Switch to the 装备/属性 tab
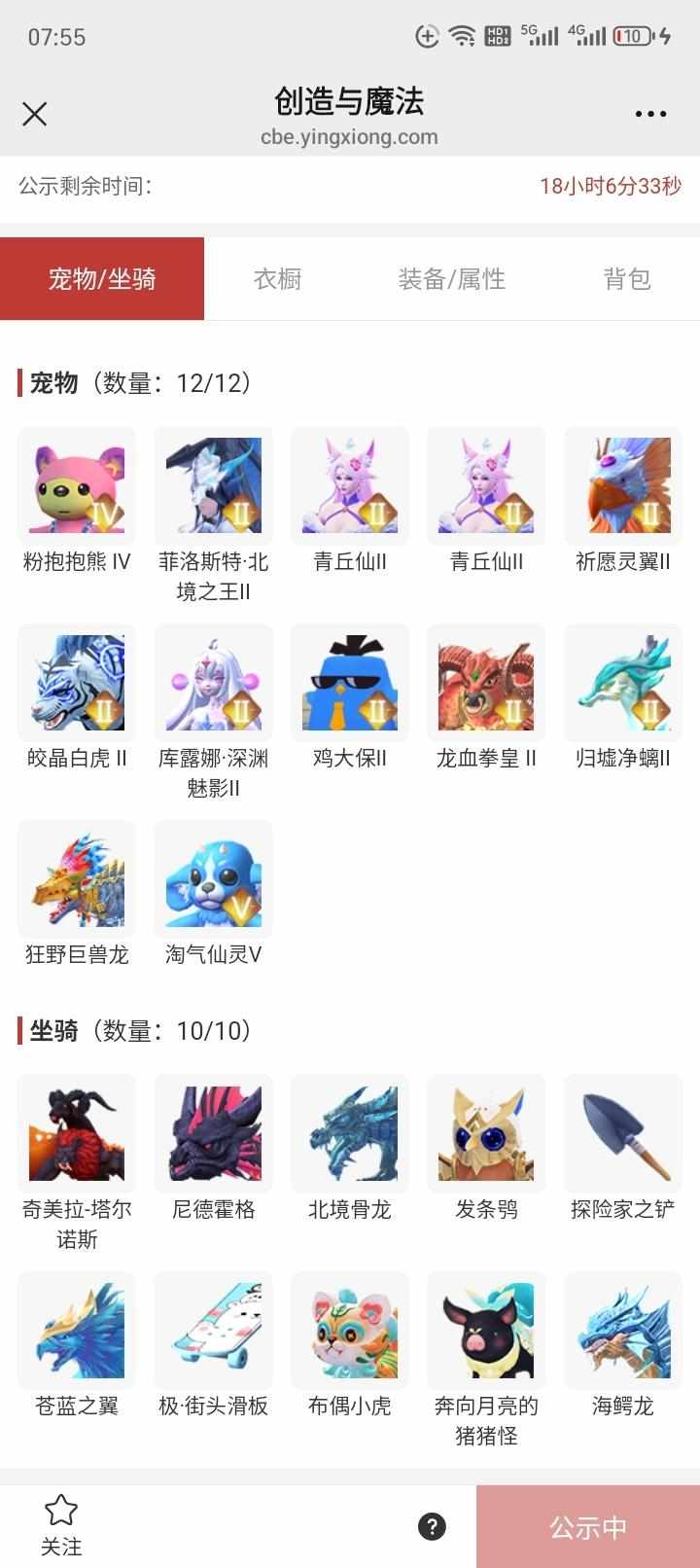Screen dimensions: 700x1568 point(451,279)
